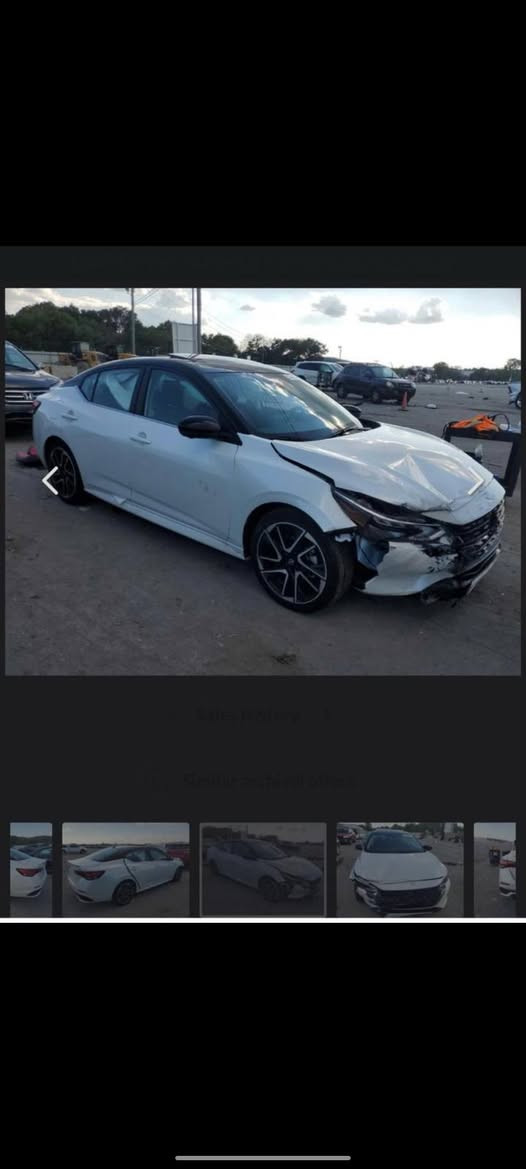The width and height of the screenshot is (526, 1169).
Task: Go to the previous photo with left arrow
Action: pyautogui.click(x=50, y=481)
